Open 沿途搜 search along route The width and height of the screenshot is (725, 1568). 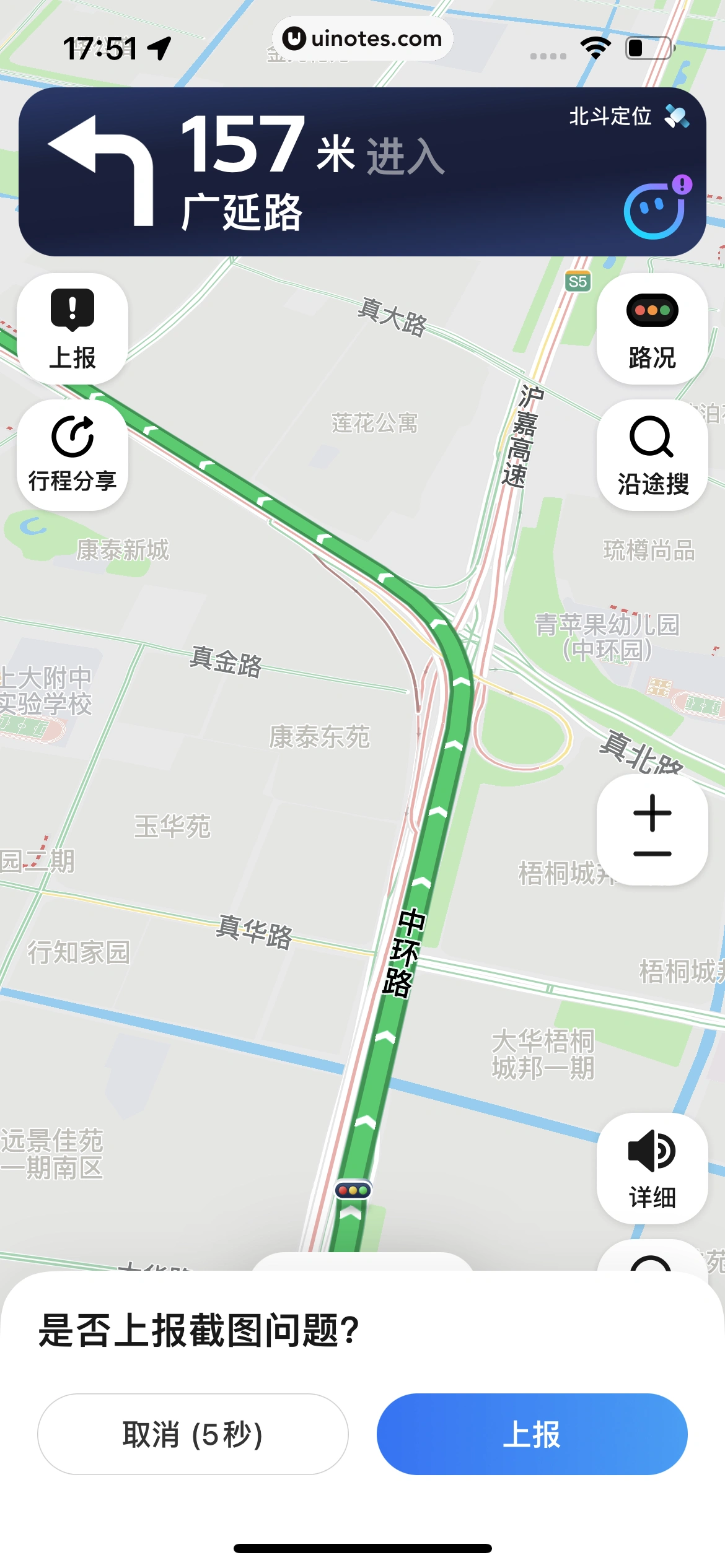click(x=652, y=455)
